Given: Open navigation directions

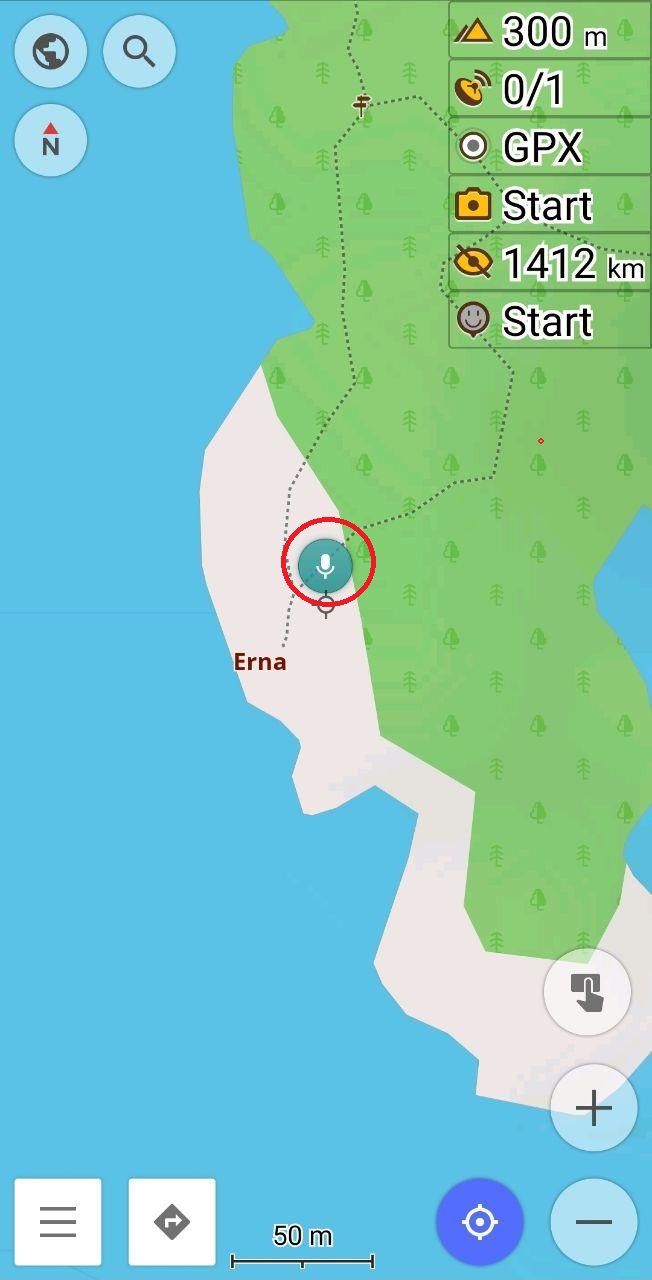Looking at the screenshot, I should click(x=172, y=1222).
